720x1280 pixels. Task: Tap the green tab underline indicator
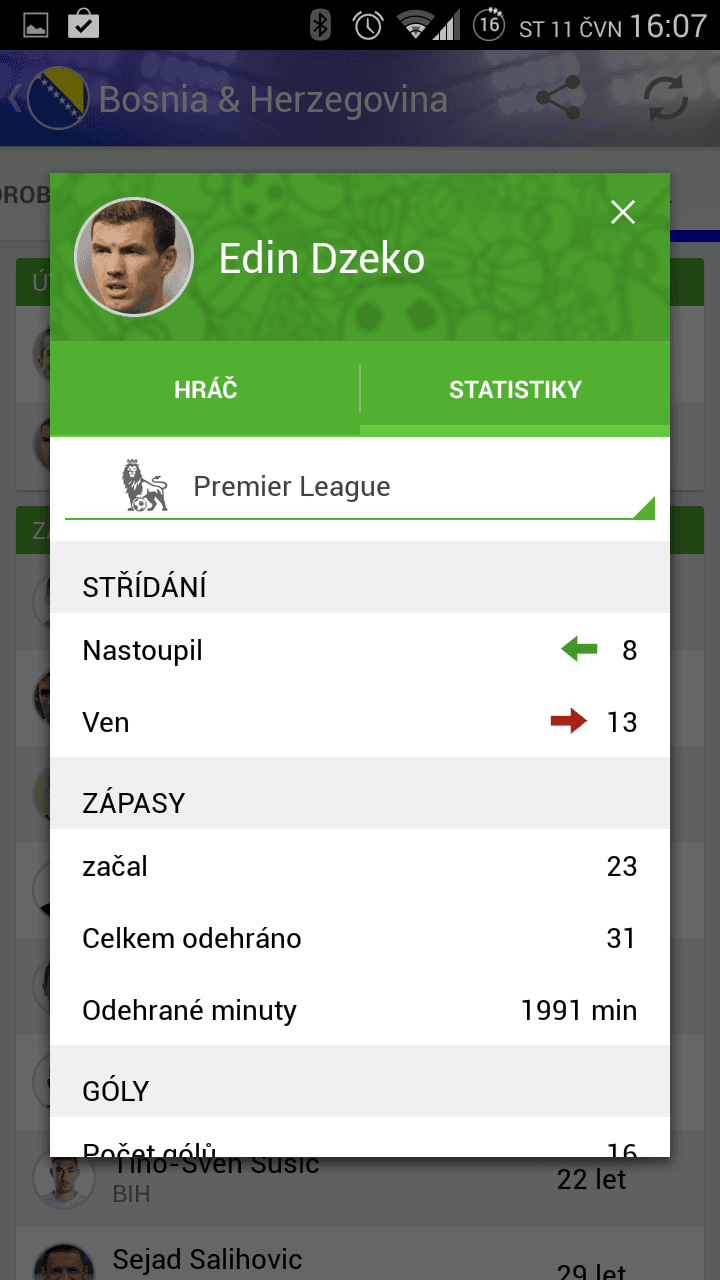point(515,430)
